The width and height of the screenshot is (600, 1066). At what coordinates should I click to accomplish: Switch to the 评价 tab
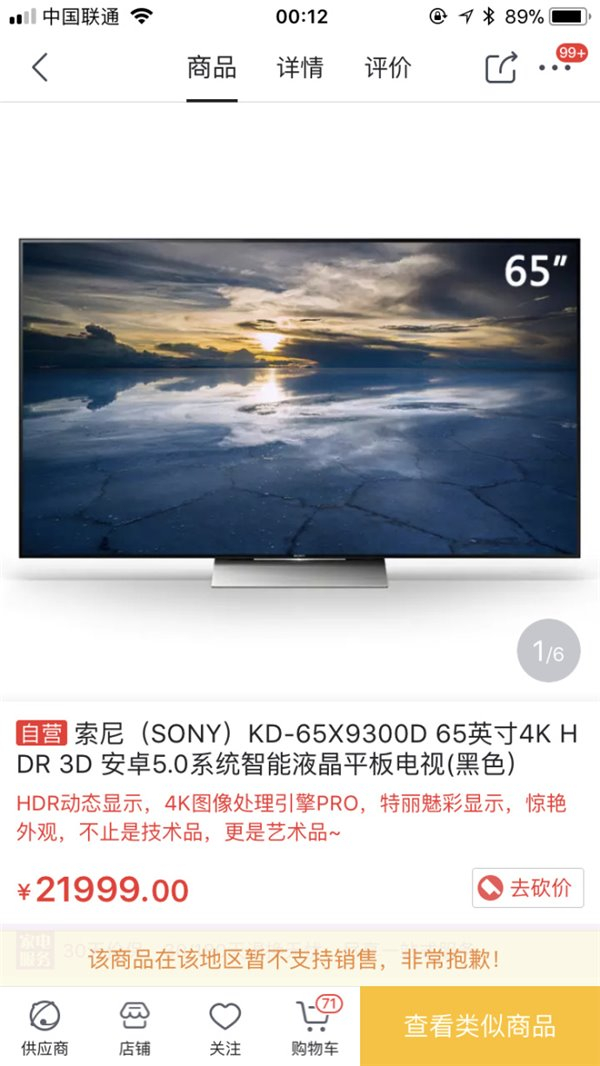pos(388,68)
